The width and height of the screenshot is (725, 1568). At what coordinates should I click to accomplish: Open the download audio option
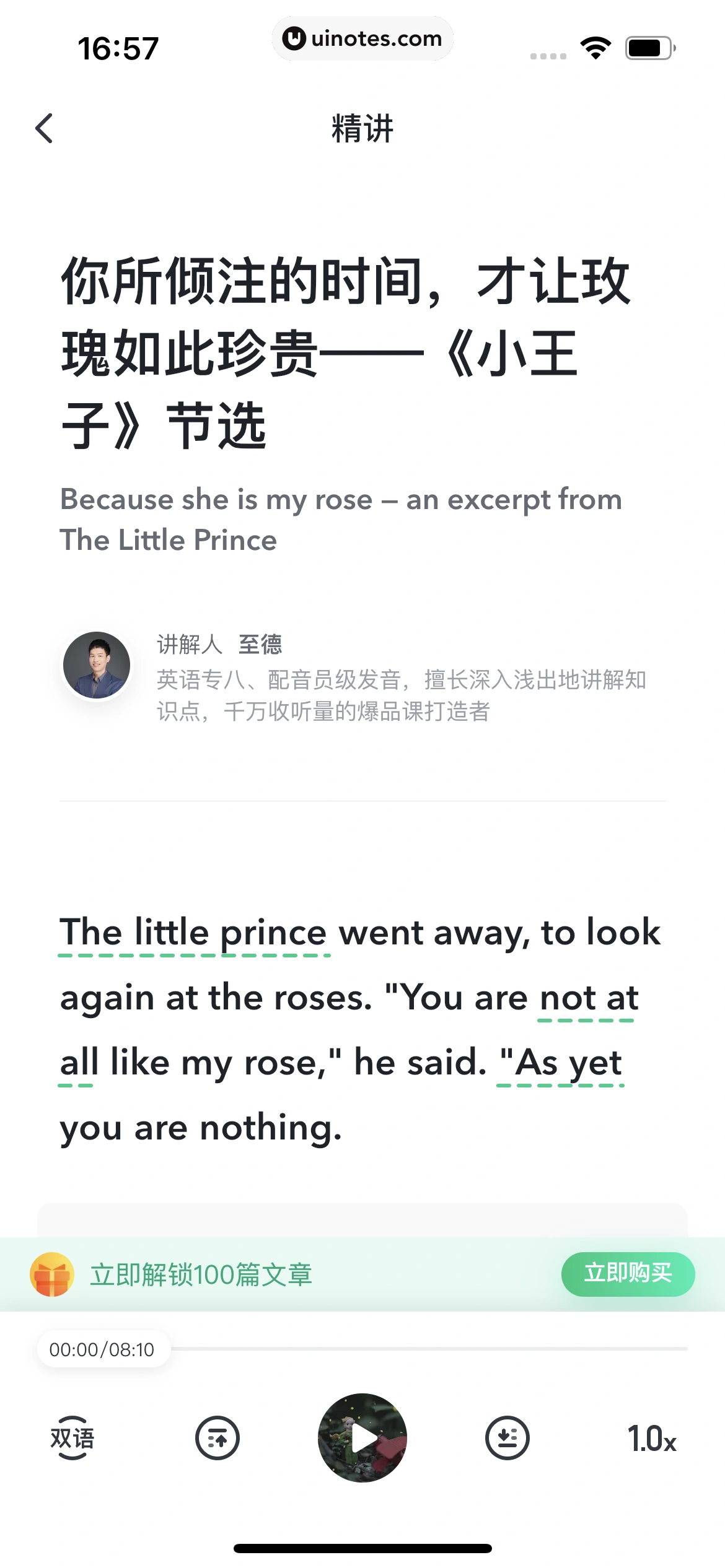[507, 1439]
